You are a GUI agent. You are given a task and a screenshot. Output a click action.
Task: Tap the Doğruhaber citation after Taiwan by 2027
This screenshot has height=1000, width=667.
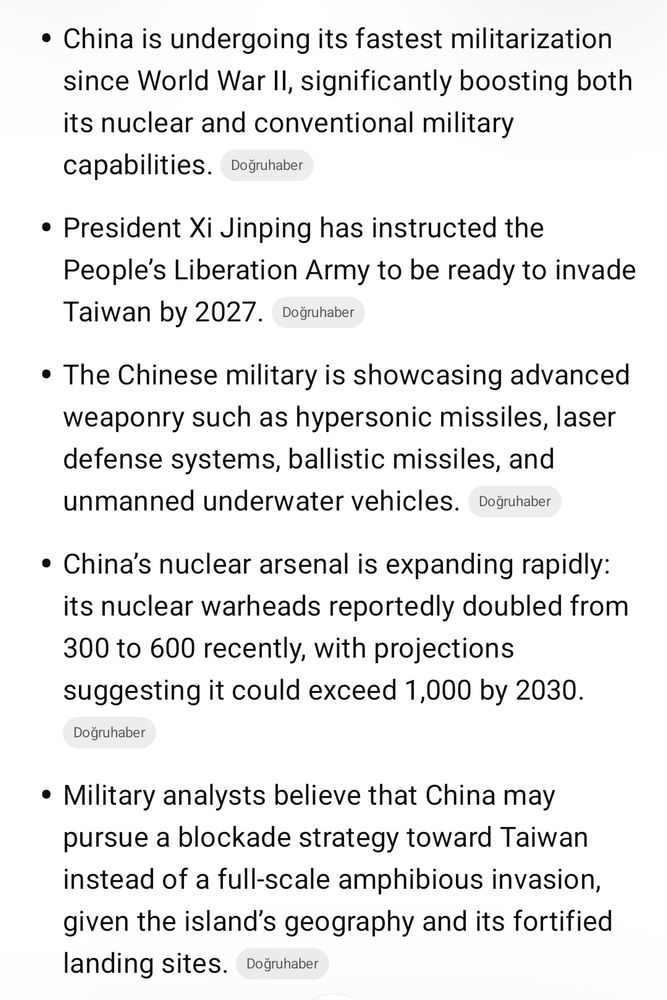[318, 312]
